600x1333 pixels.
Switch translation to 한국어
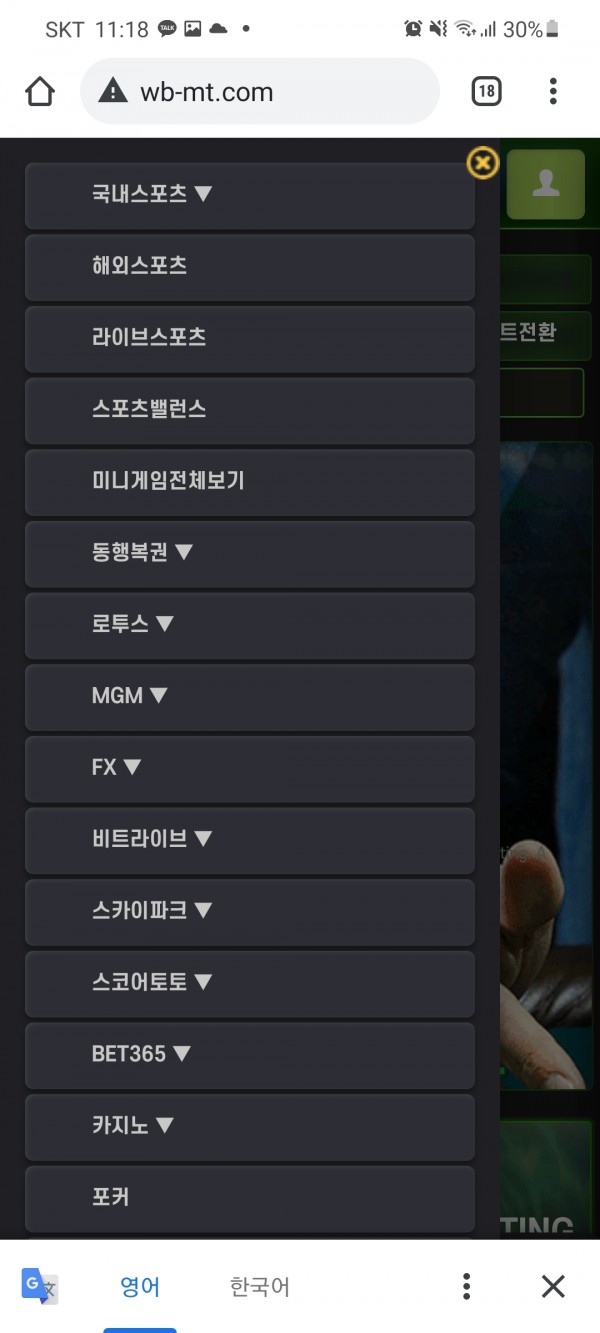point(260,1287)
